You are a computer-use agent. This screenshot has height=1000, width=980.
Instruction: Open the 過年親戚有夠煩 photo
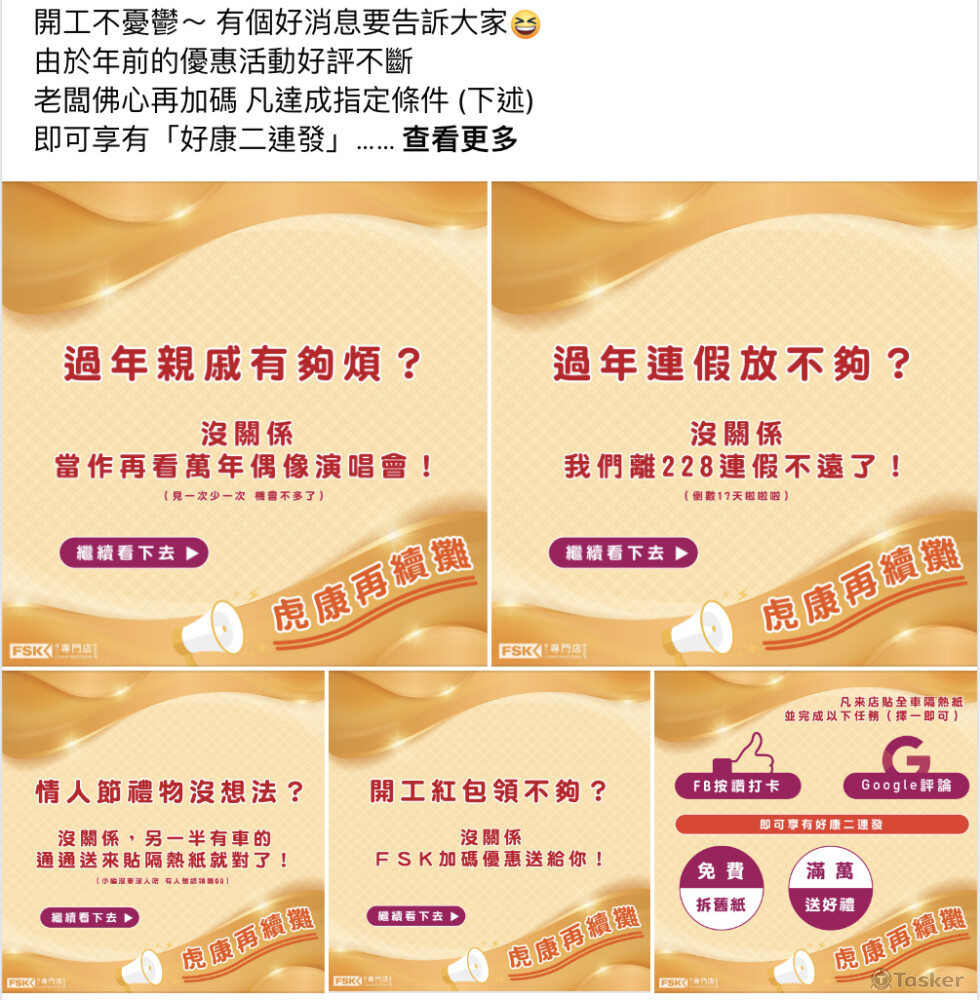point(245,423)
